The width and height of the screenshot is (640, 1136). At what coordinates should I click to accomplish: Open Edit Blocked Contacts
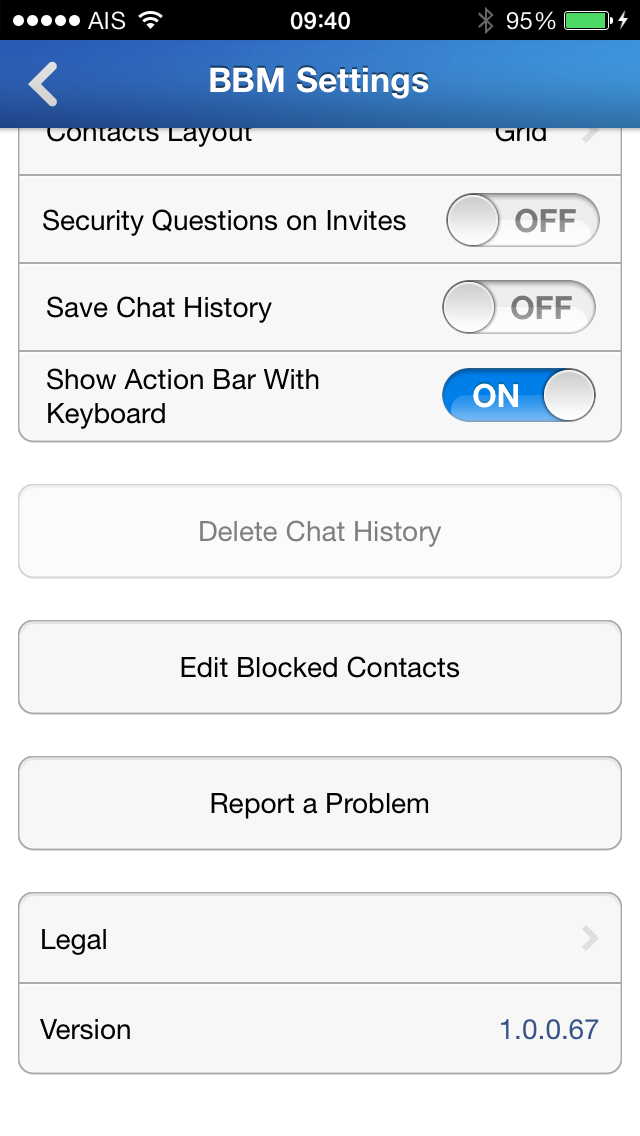pyautogui.click(x=320, y=667)
